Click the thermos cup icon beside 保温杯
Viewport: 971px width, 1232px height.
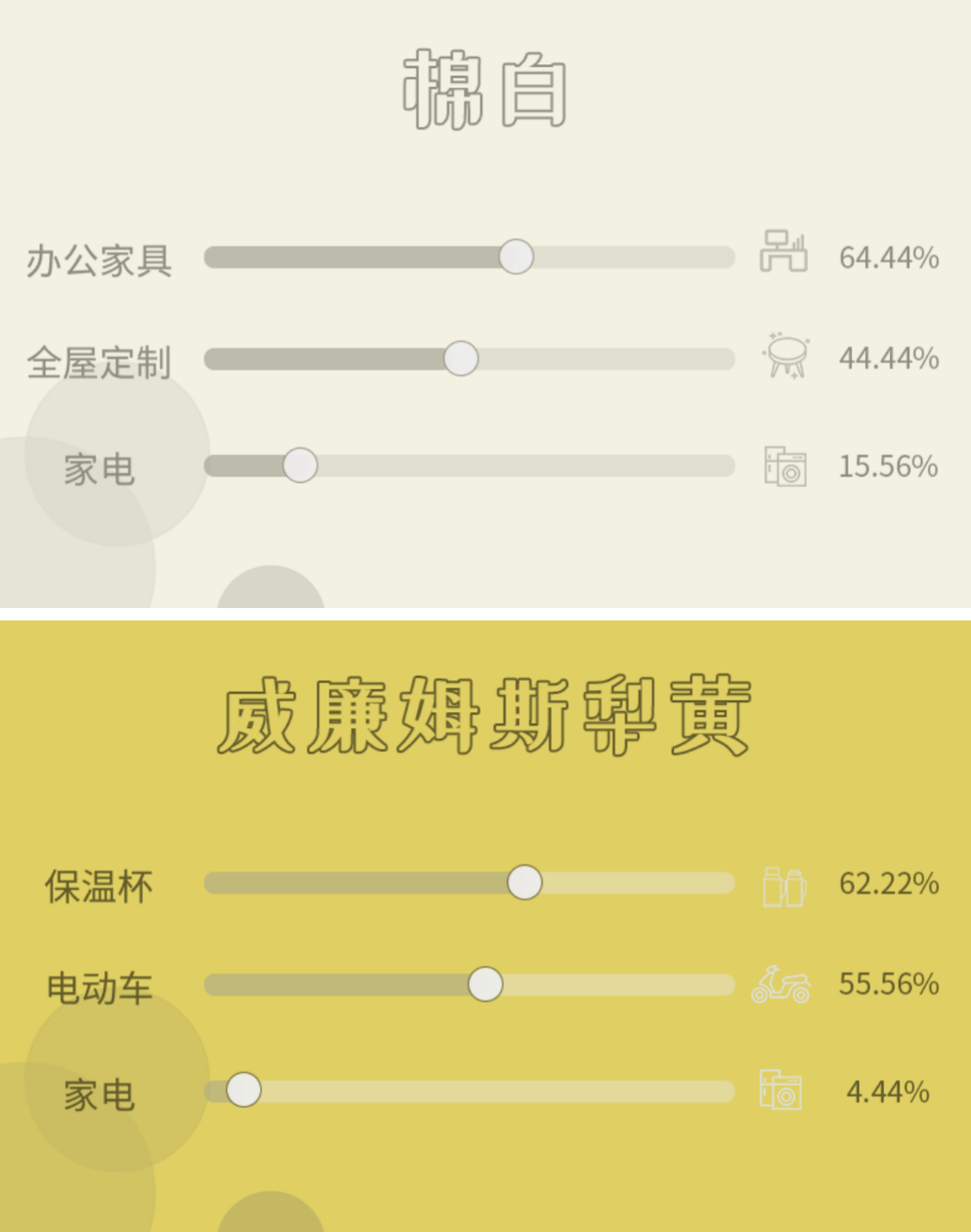click(783, 888)
